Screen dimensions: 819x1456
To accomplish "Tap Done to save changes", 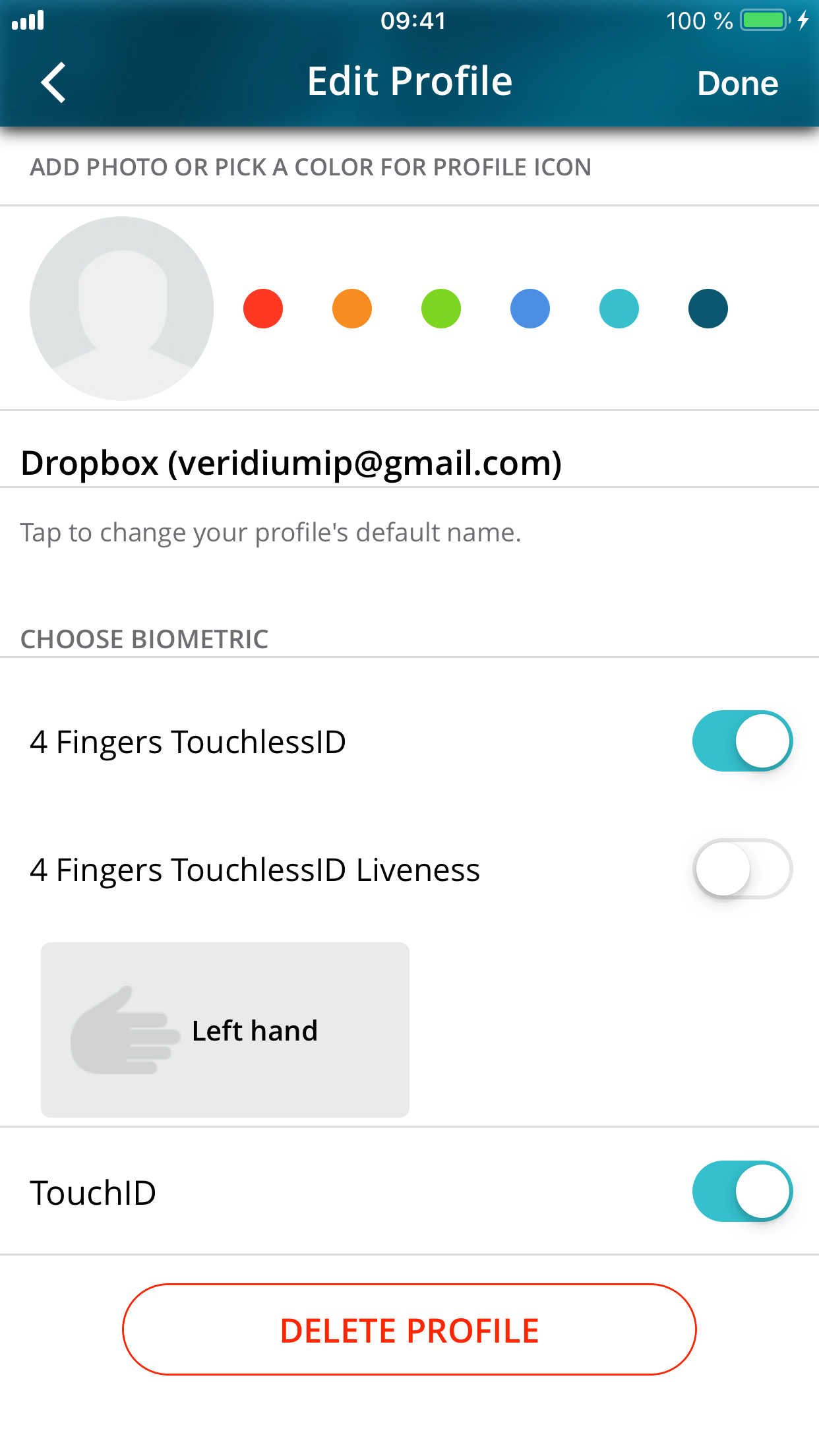I will pyautogui.click(x=737, y=83).
